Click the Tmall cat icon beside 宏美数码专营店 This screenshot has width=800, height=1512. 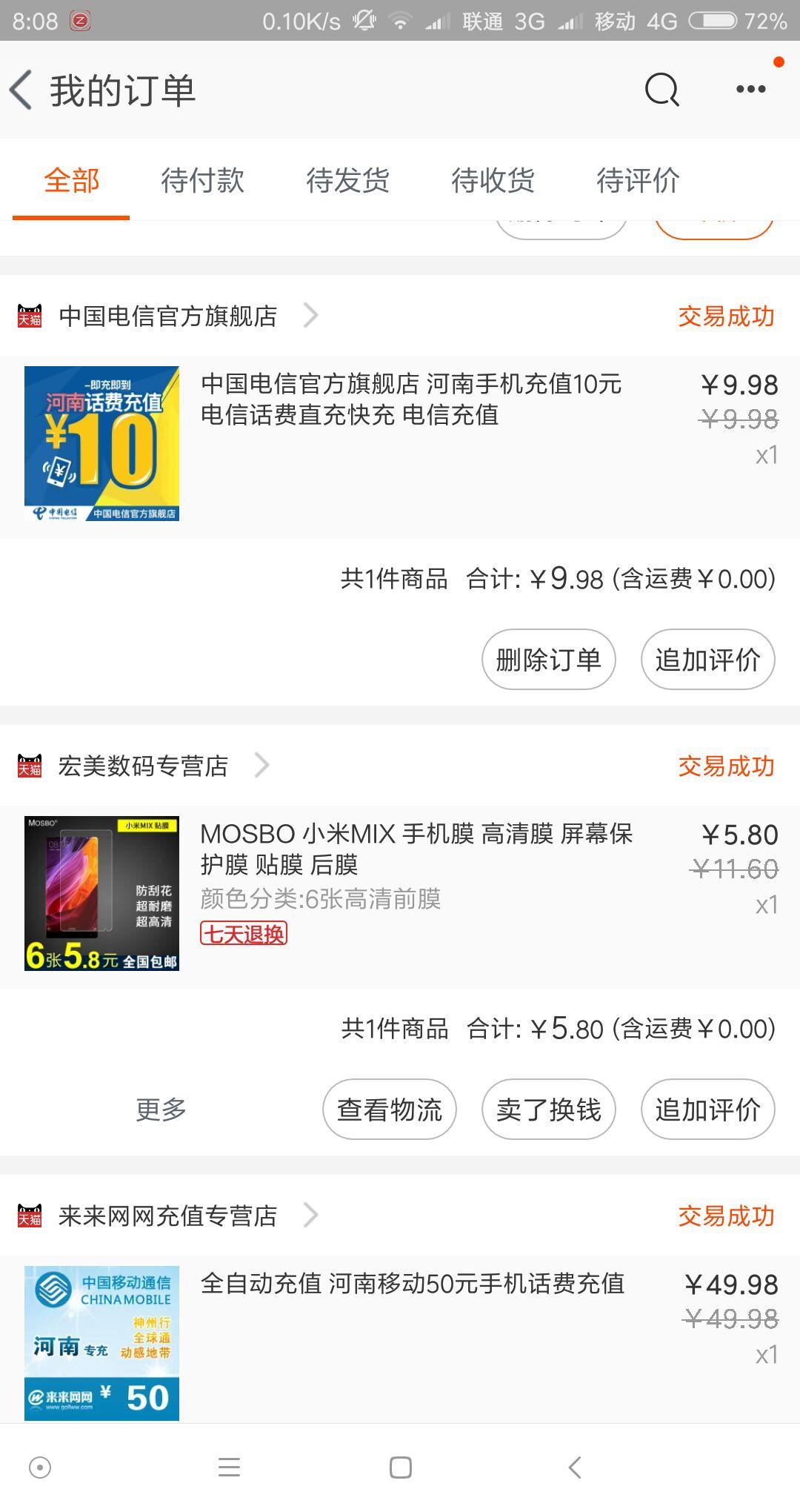click(x=30, y=767)
